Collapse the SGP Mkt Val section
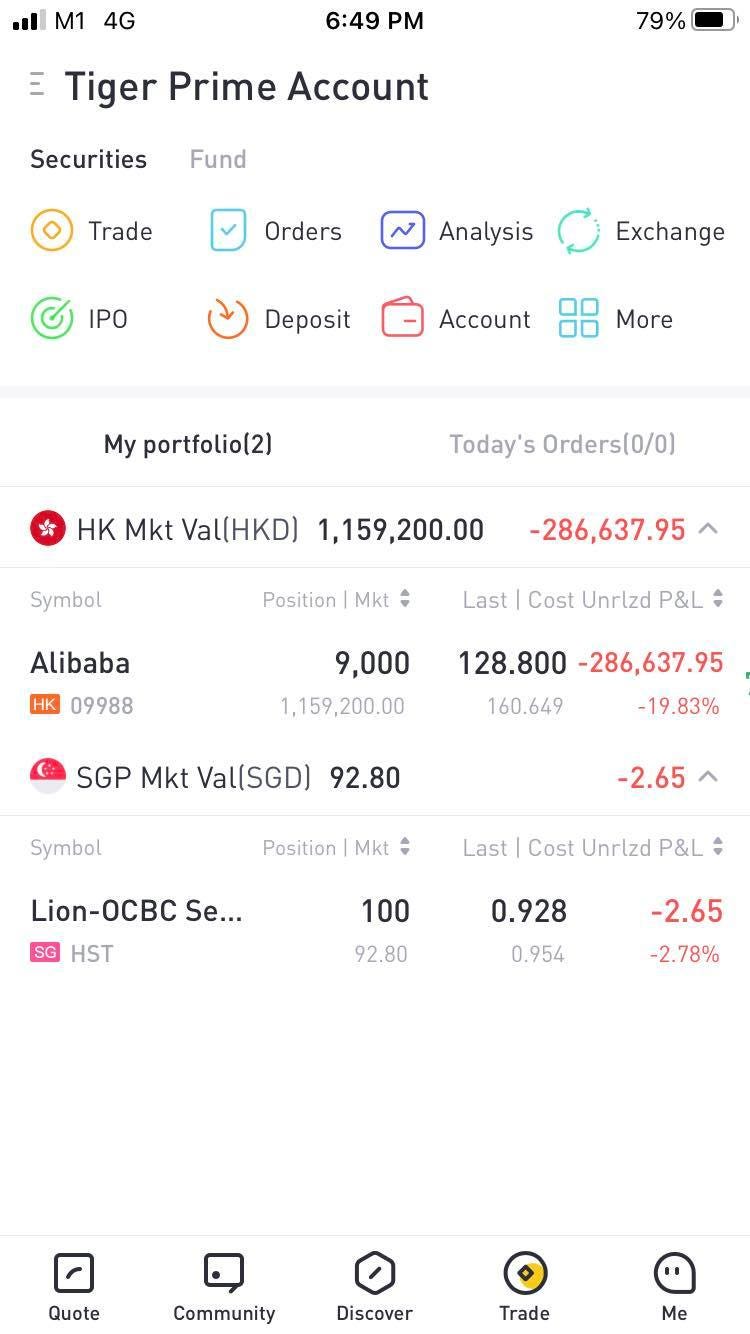This screenshot has width=750, height=1334. [x=708, y=777]
